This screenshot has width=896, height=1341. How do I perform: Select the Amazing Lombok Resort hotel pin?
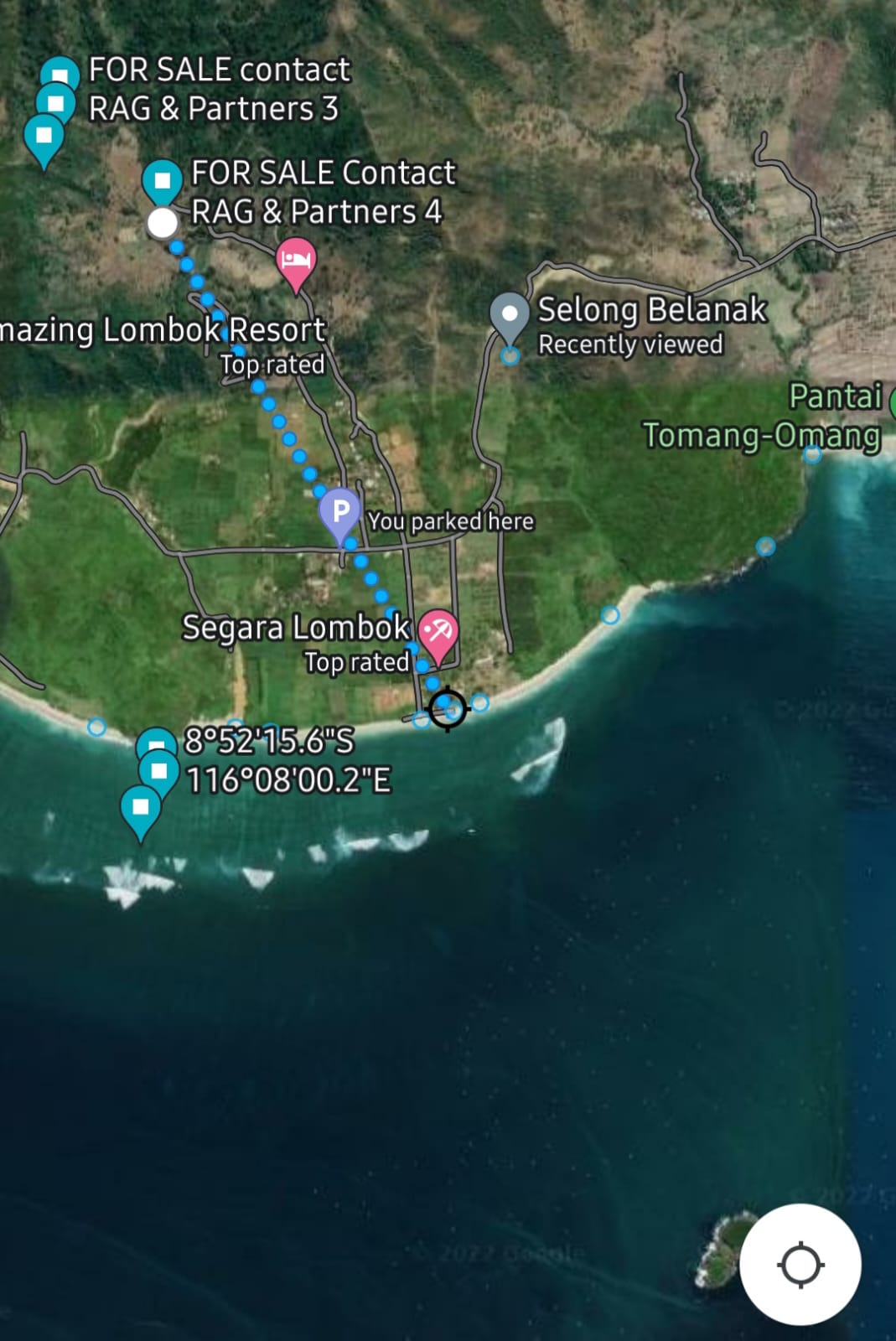point(295,259)
